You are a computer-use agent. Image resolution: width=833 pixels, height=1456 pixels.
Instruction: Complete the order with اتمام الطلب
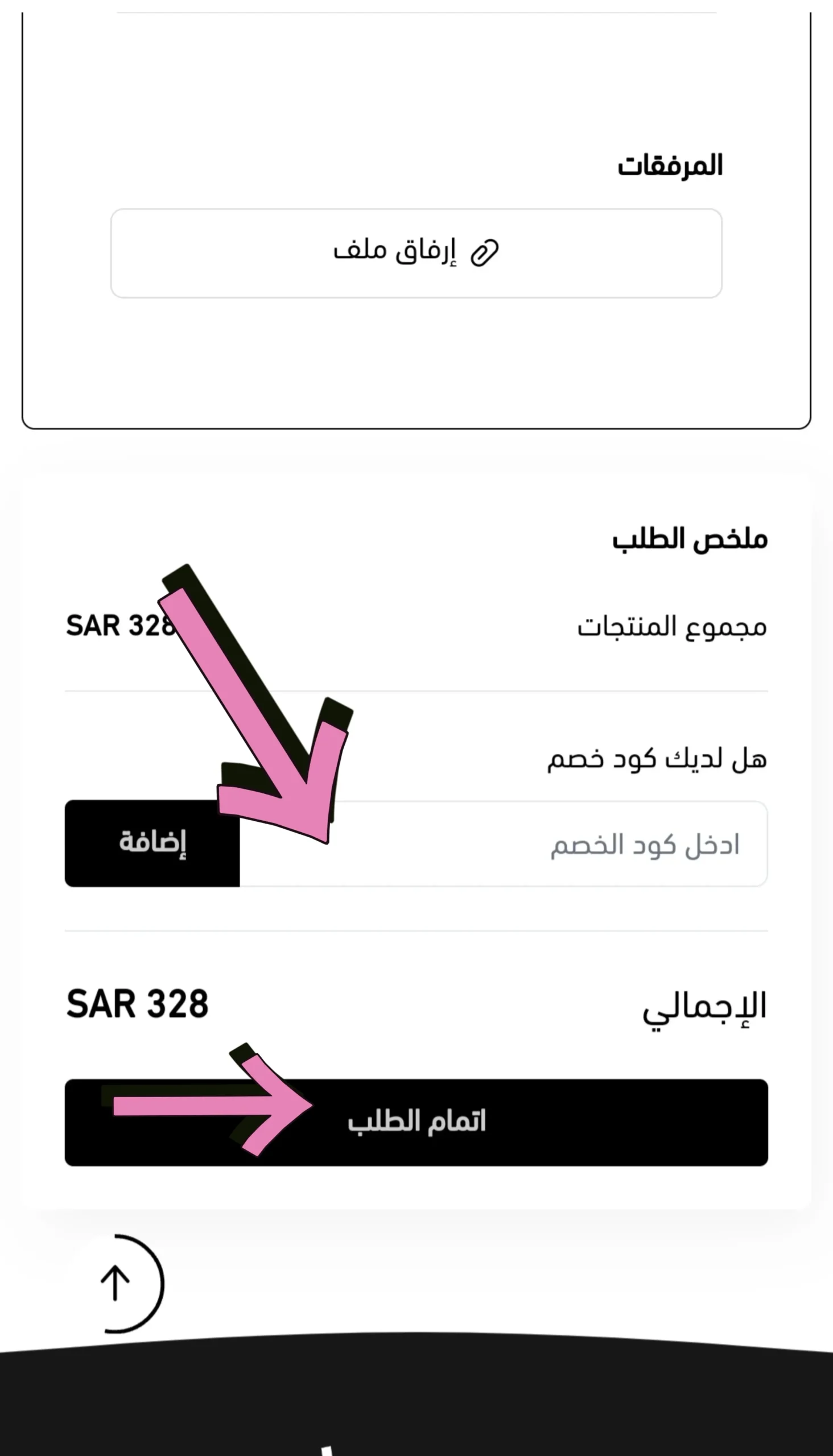416,1122
